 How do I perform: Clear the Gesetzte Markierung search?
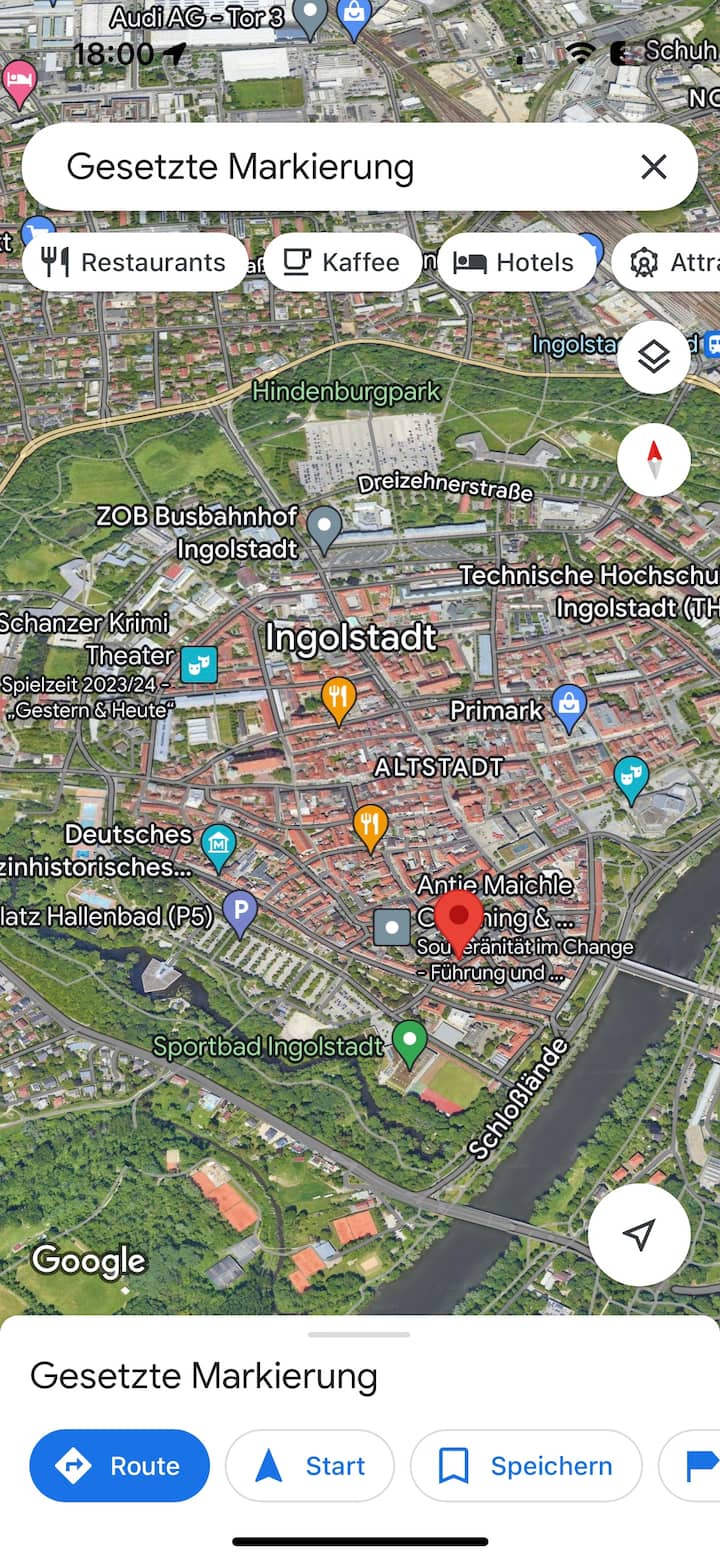click(653, 167)
